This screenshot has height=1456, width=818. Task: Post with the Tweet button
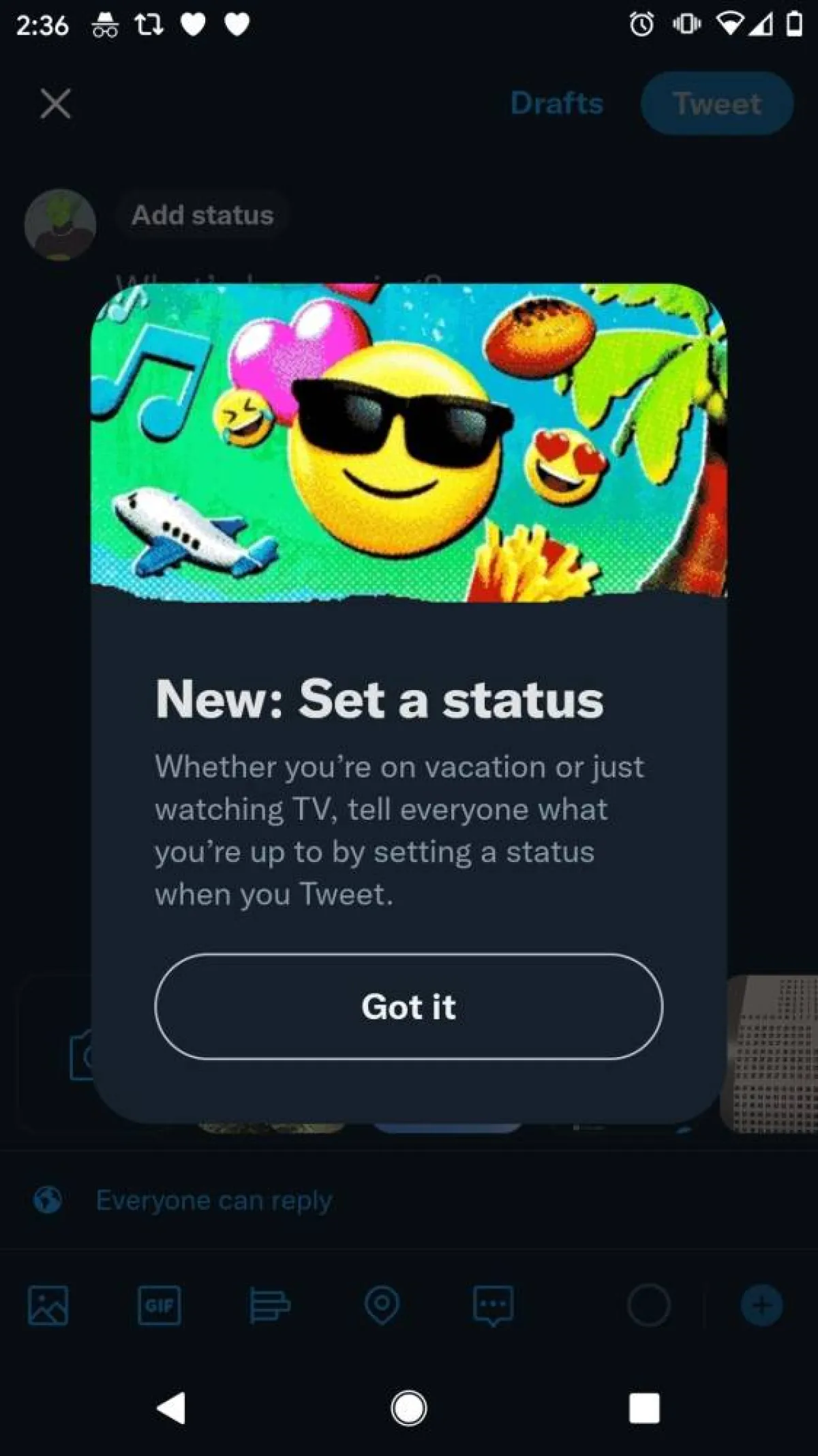(x=716, y=104)
